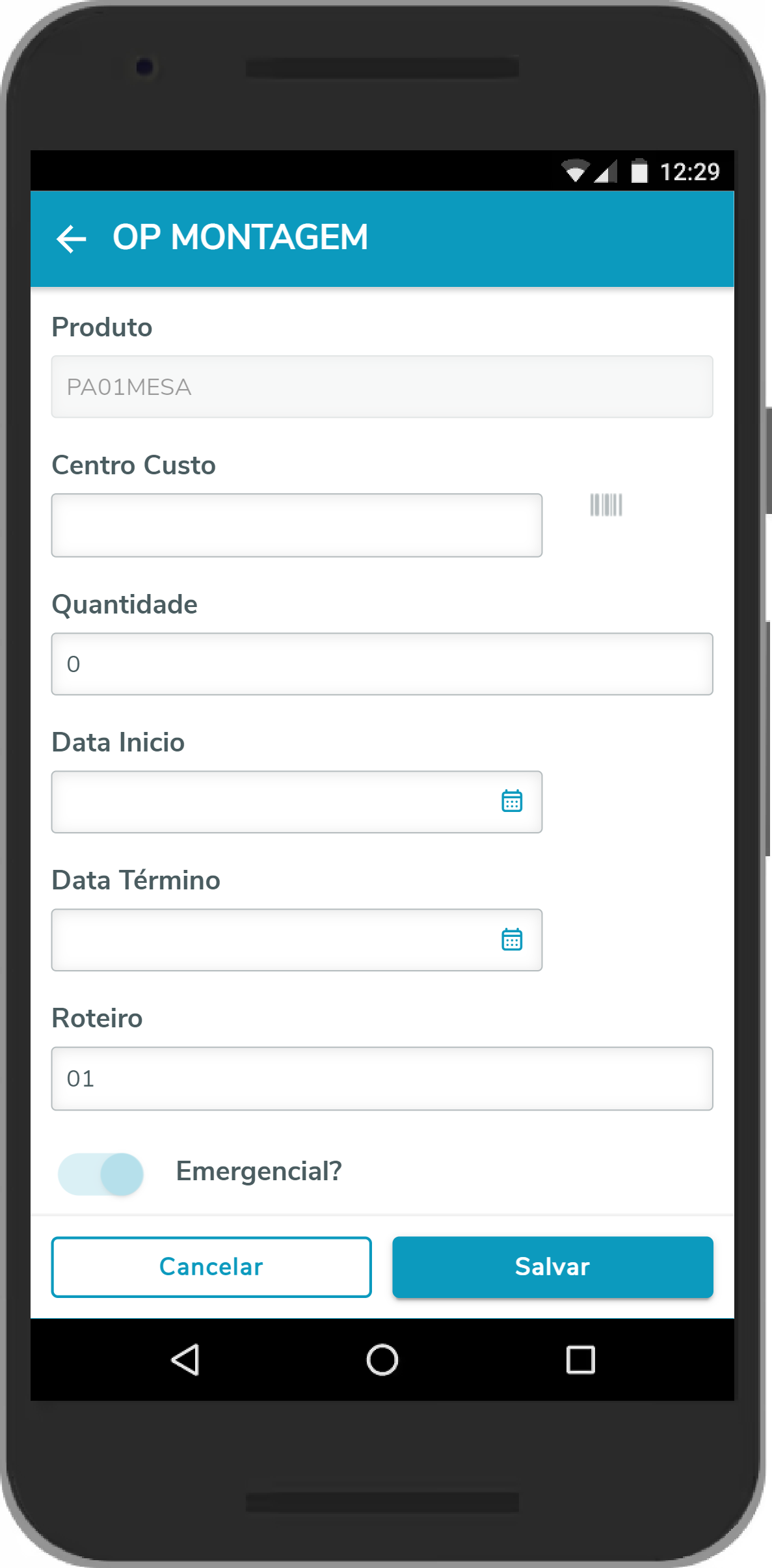Open recent apps from navigation bar
Image resolution: width=772 pixels, height=1568 pixels.
[580, 1360]
